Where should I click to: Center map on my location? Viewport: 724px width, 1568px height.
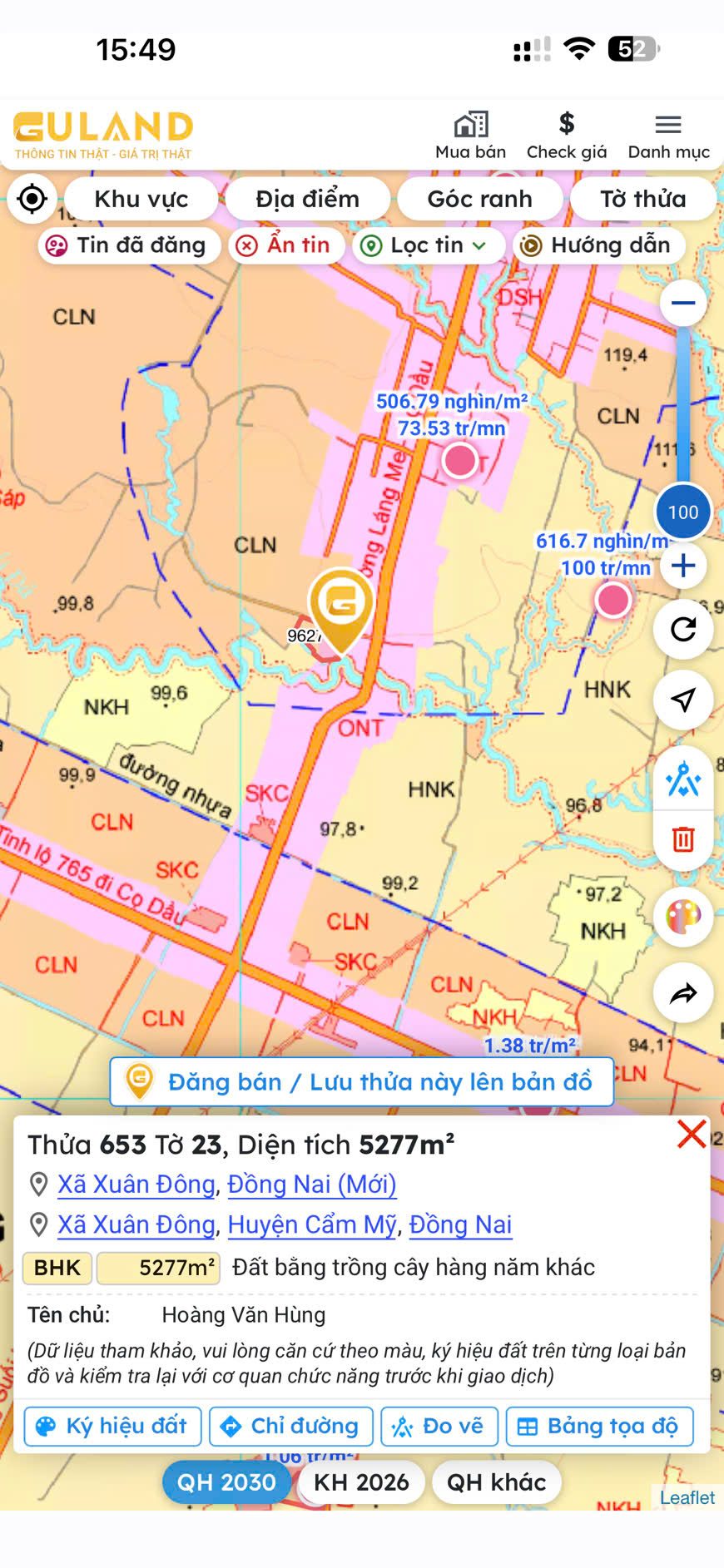click(32, 199)
